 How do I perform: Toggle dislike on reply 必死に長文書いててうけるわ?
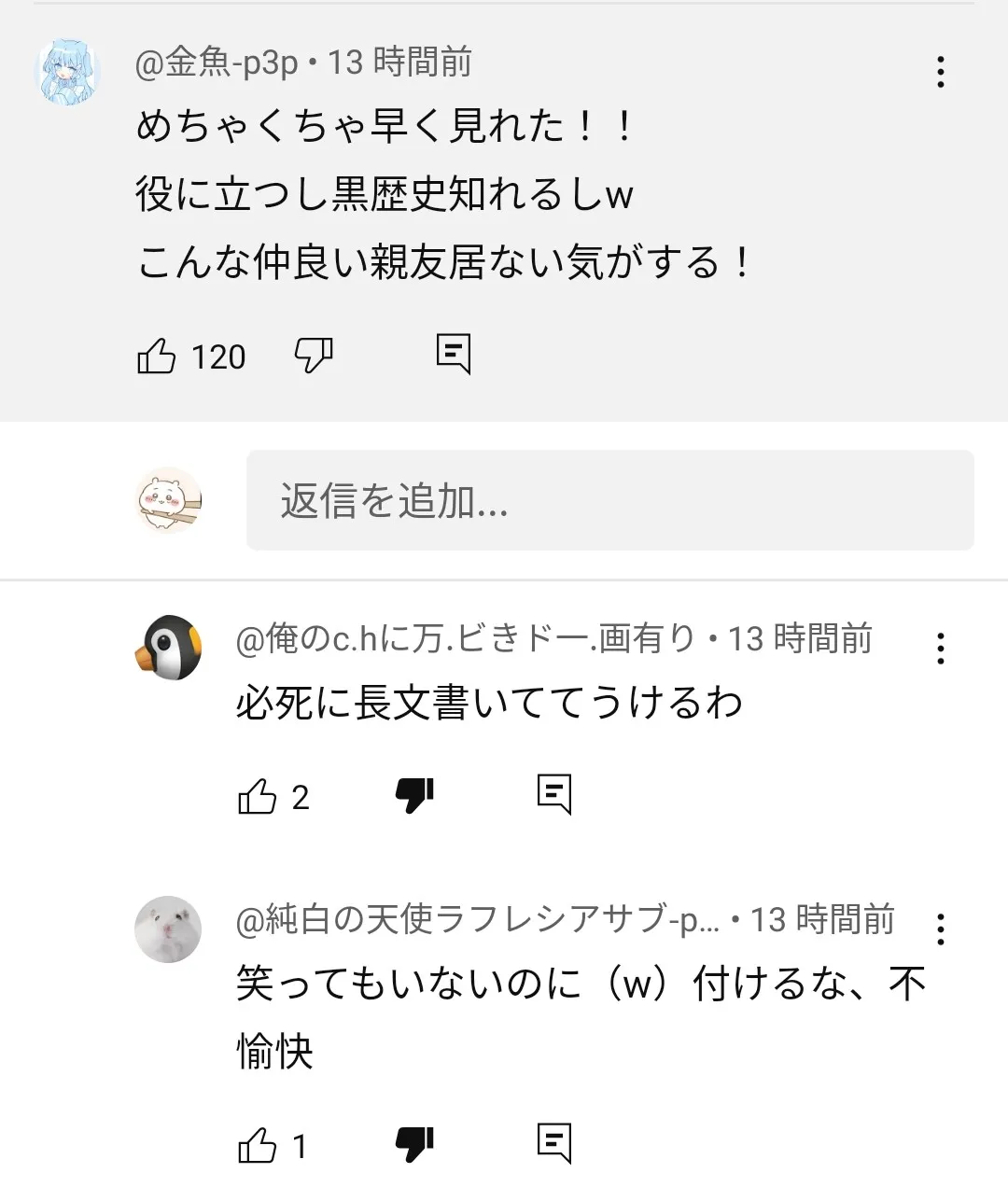point(414,795)
